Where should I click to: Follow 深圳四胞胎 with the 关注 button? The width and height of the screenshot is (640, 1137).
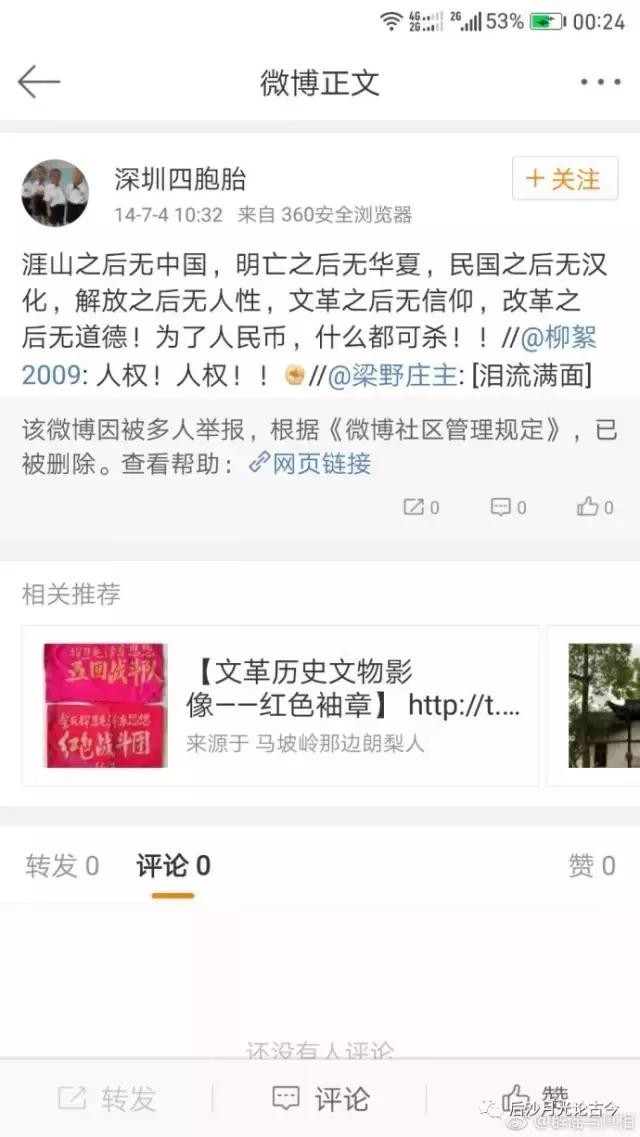coord(564,180)
